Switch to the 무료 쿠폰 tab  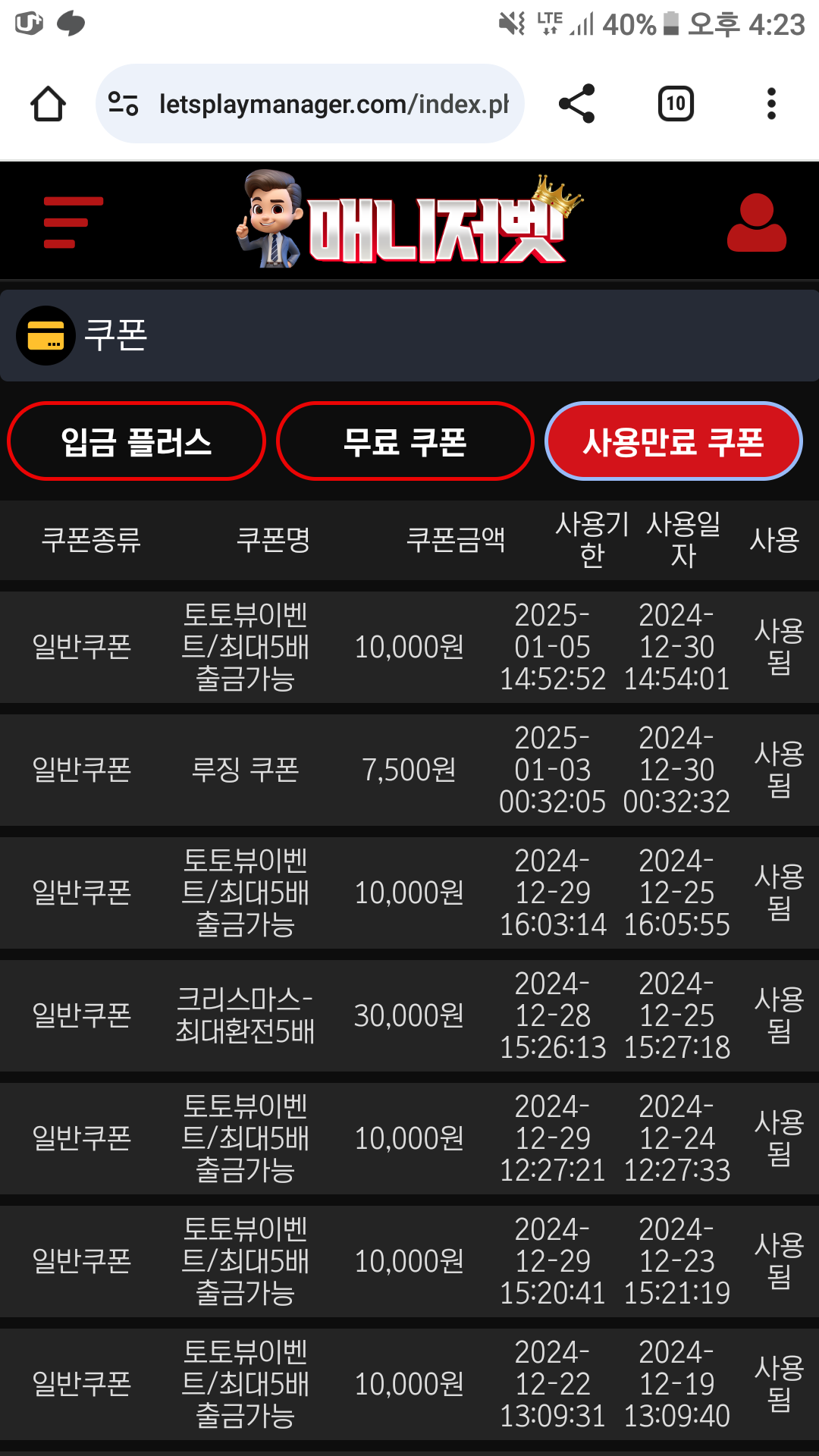[405, 441]
